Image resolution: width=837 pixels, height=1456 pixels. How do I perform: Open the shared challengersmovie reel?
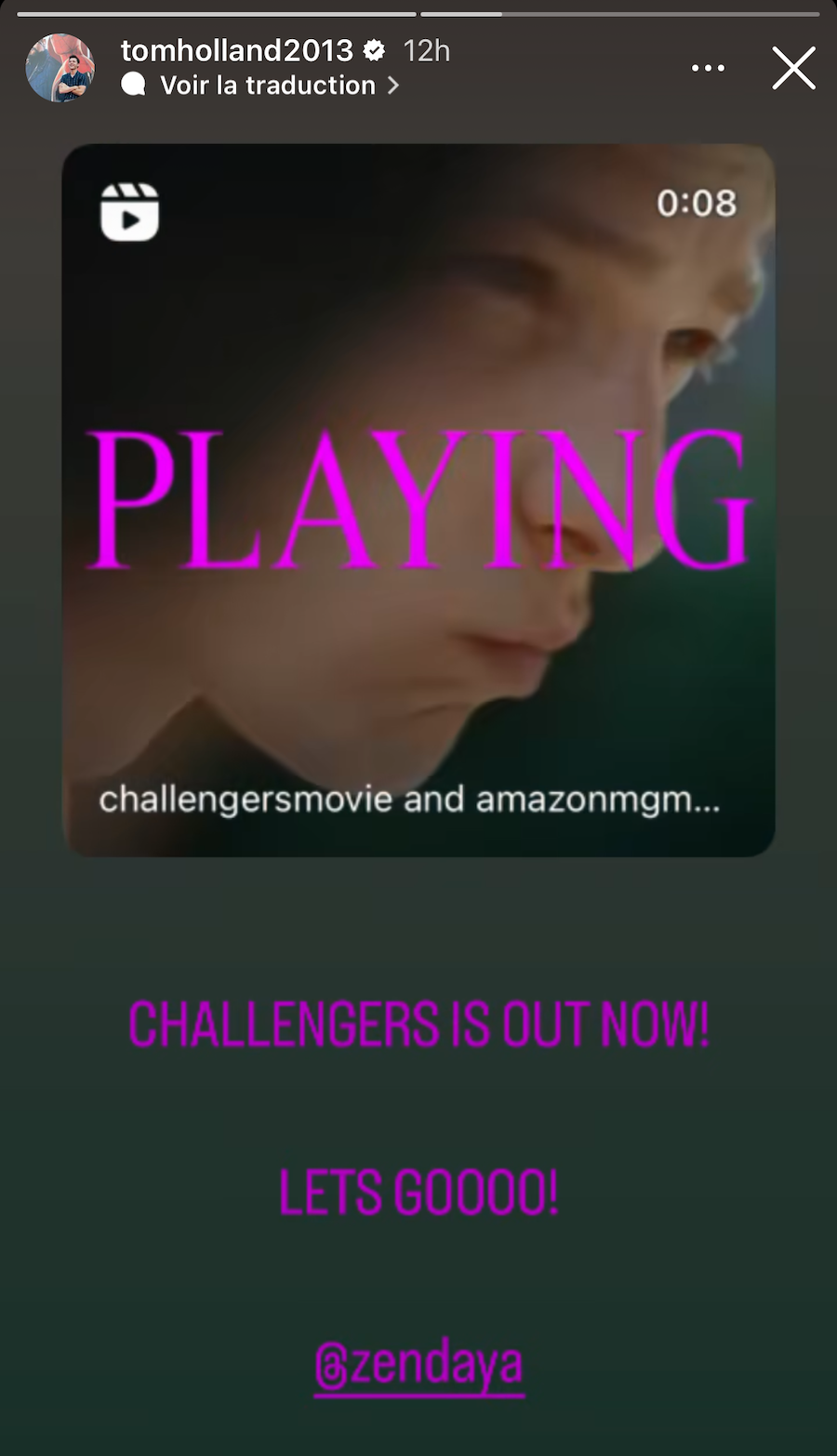(x=418, y=499)
